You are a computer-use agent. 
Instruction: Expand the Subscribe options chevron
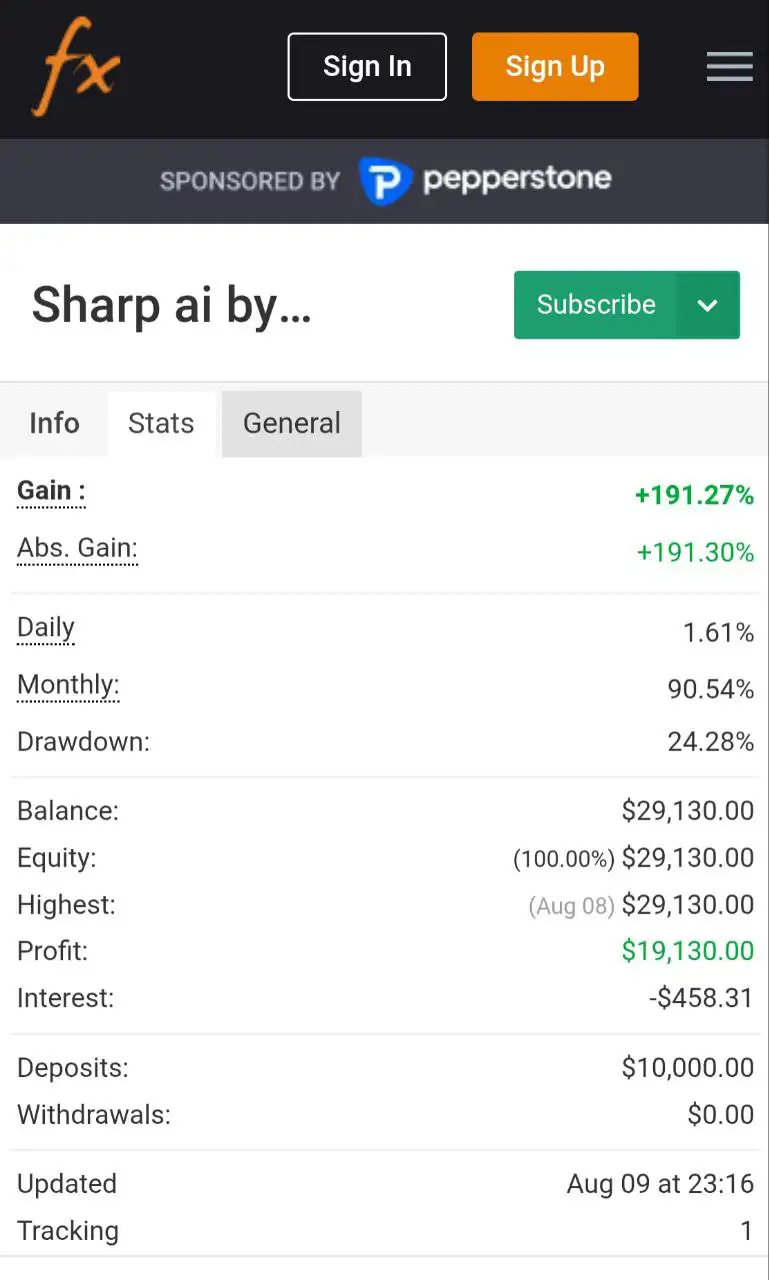click(708, 305)
